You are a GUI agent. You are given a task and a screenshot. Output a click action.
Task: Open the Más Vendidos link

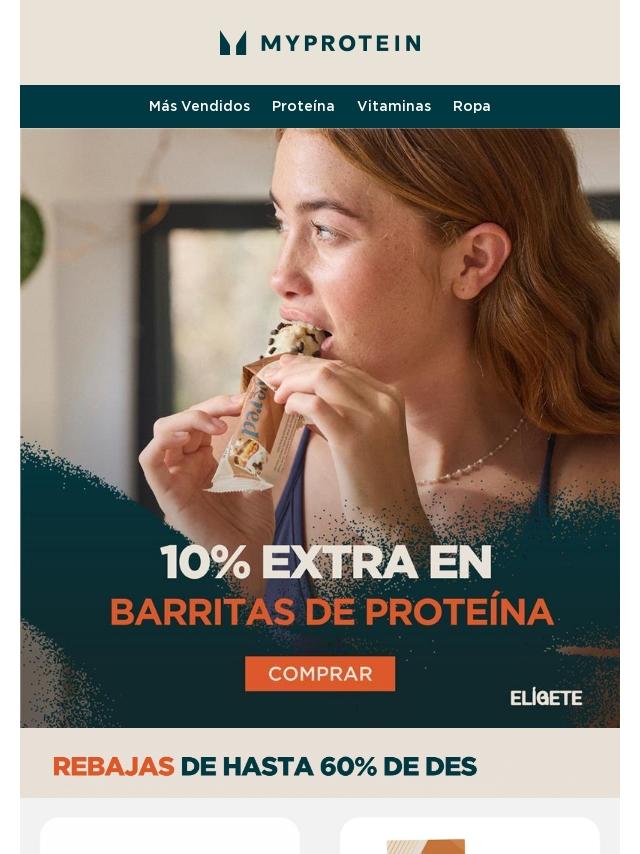click(x=199, y=106)
